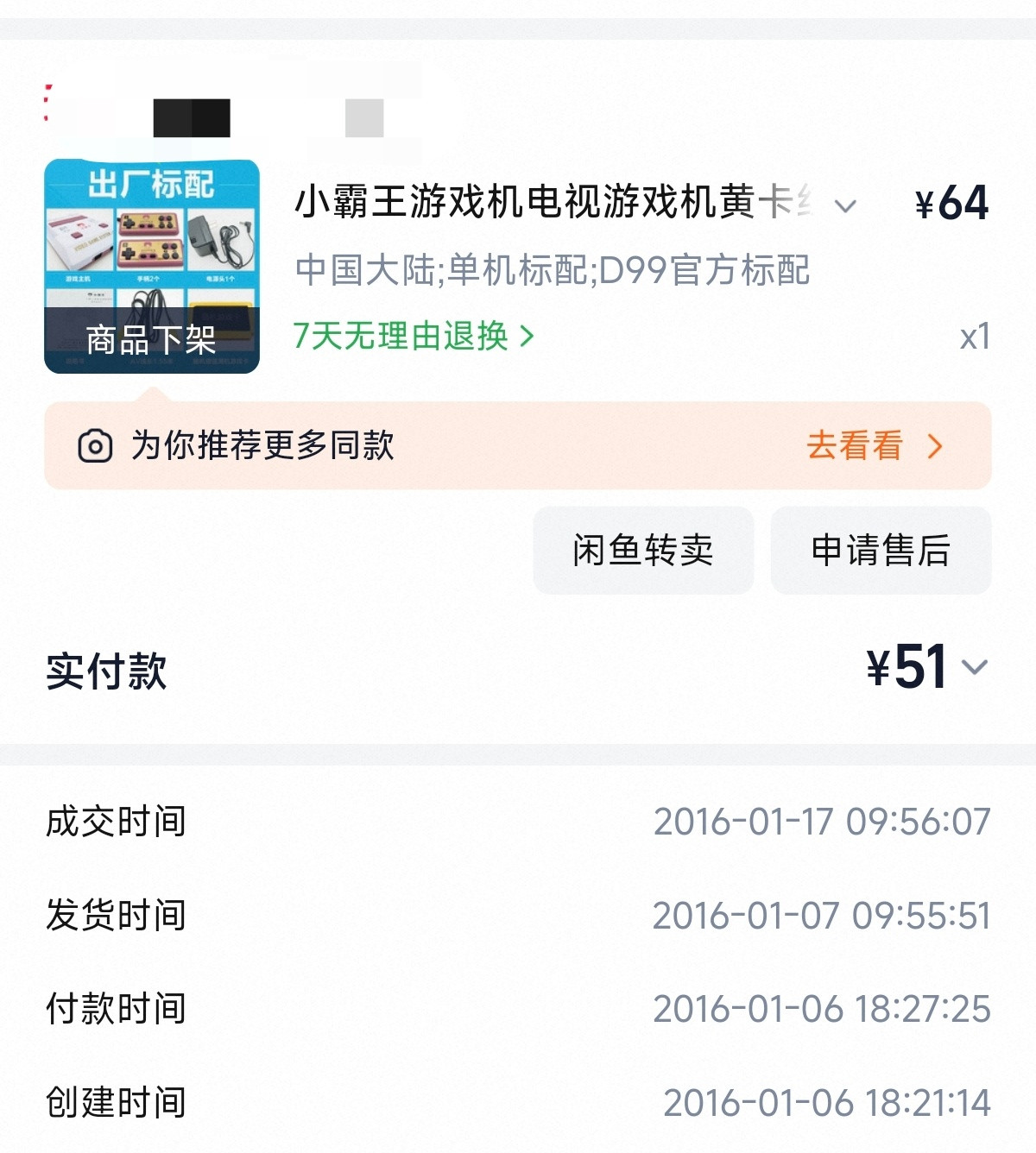Click the 去看看 recommendation link

(853, 445)
